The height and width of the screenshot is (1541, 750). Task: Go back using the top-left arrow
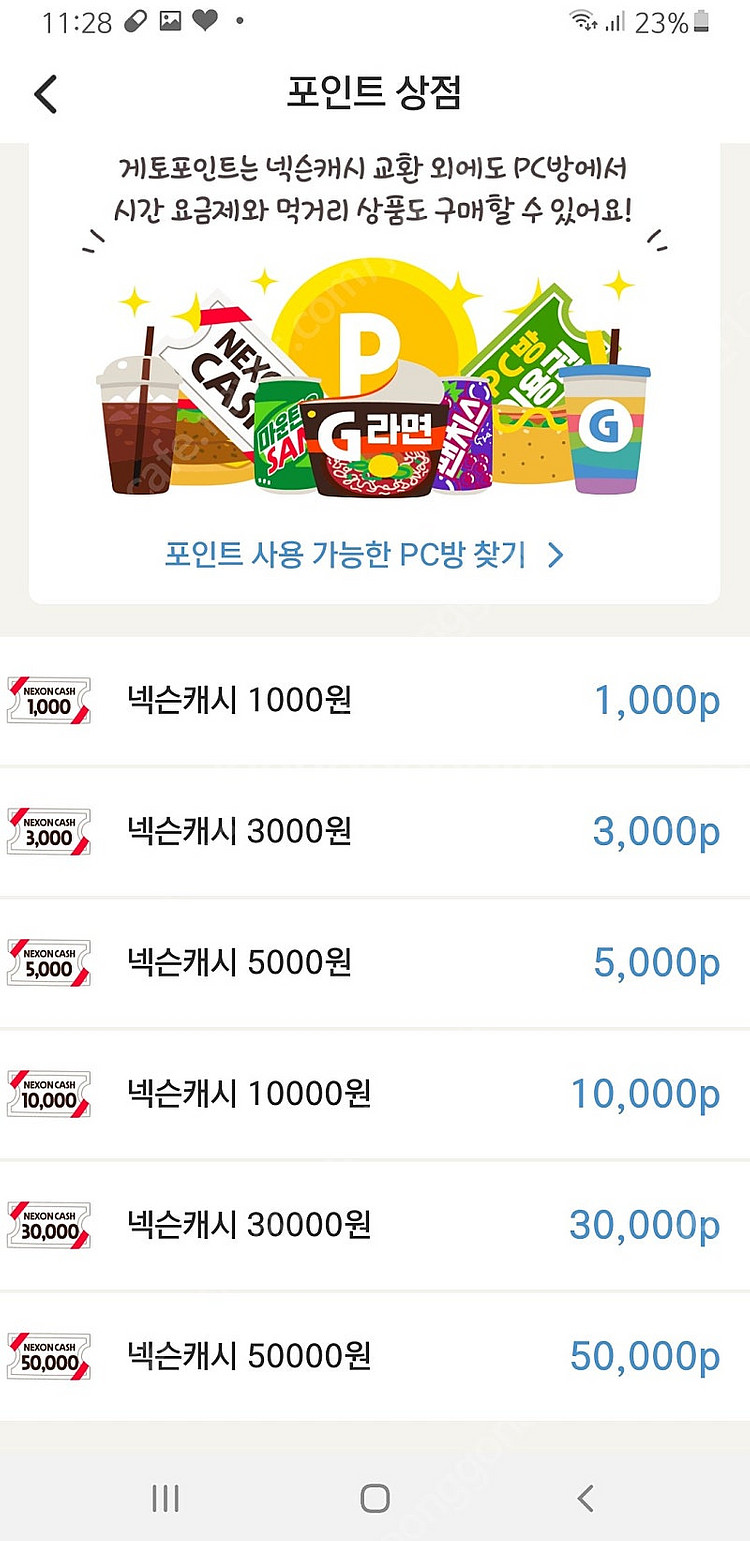(x=46, y=94)
